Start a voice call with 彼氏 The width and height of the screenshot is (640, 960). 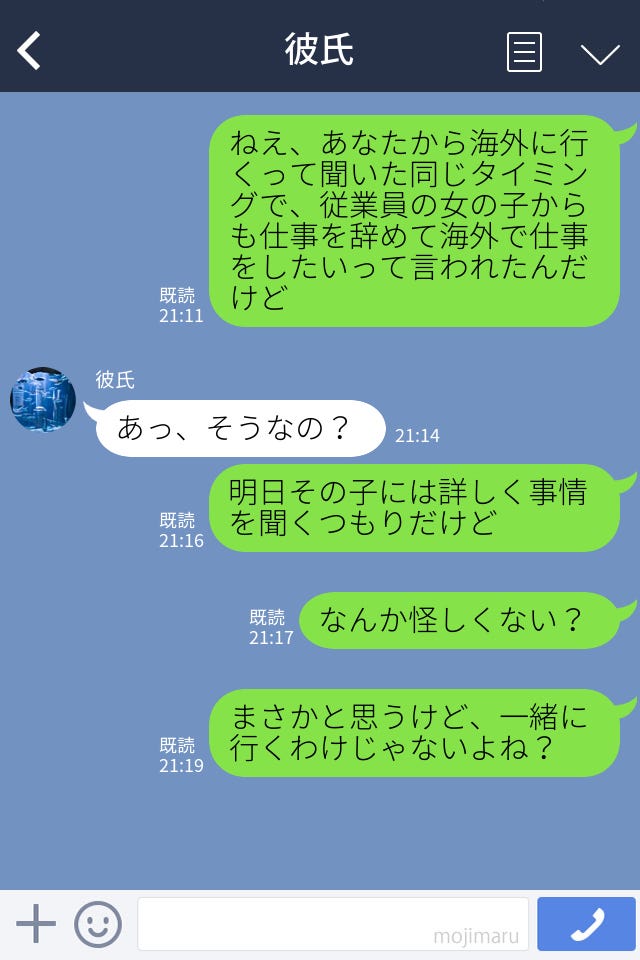586,924
